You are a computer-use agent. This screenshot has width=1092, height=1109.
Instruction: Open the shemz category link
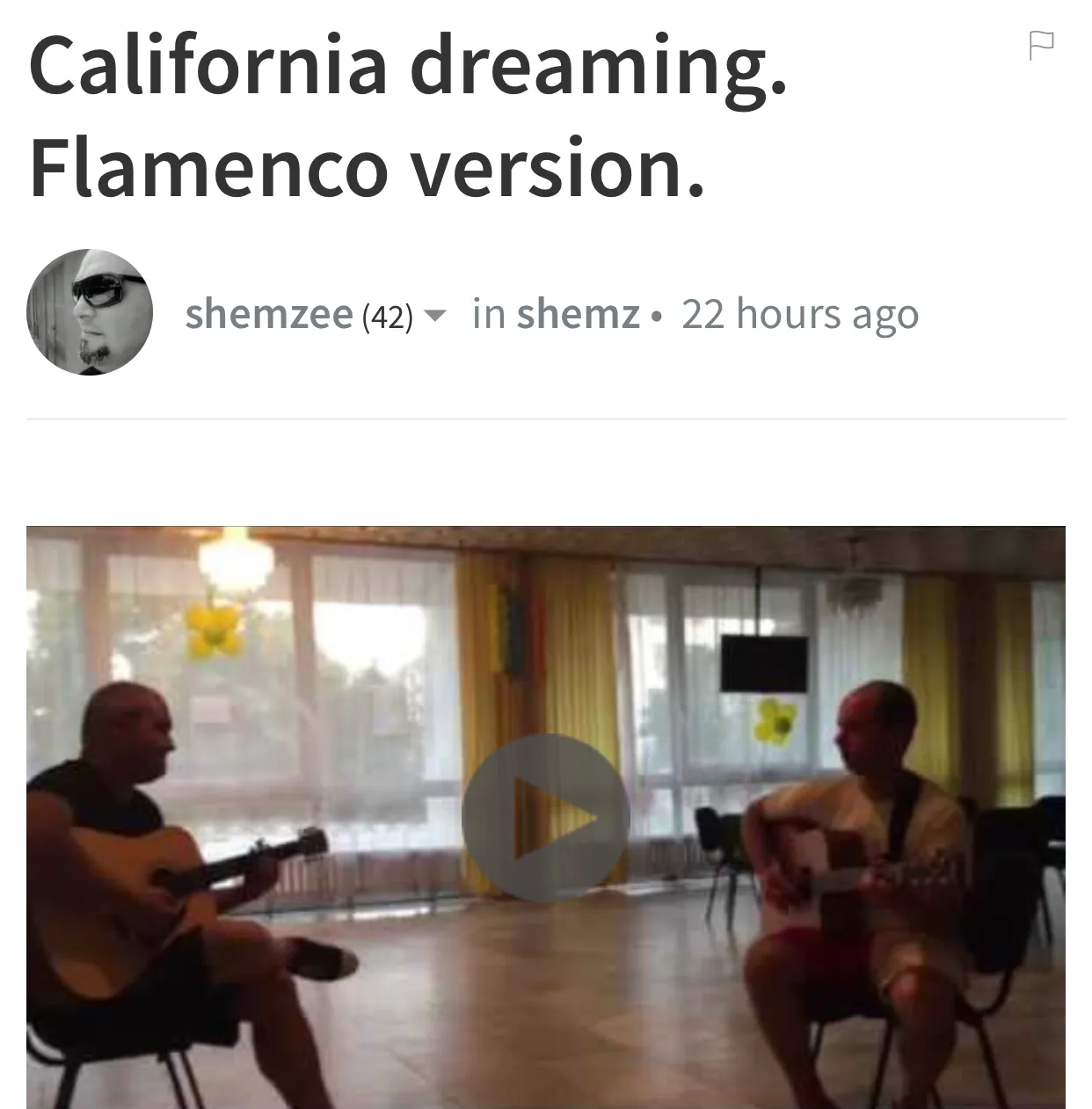[x=578, y=314]
